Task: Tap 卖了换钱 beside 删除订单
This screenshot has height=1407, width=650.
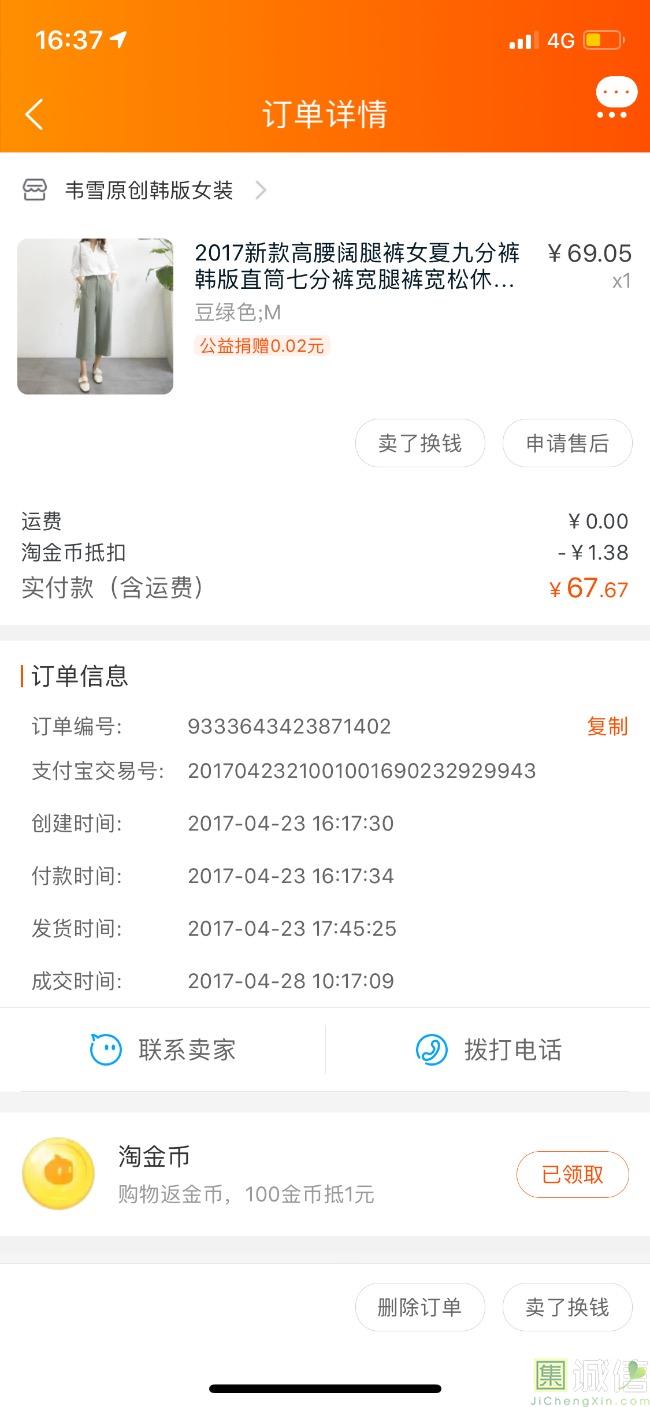Action: point(567,1307)
